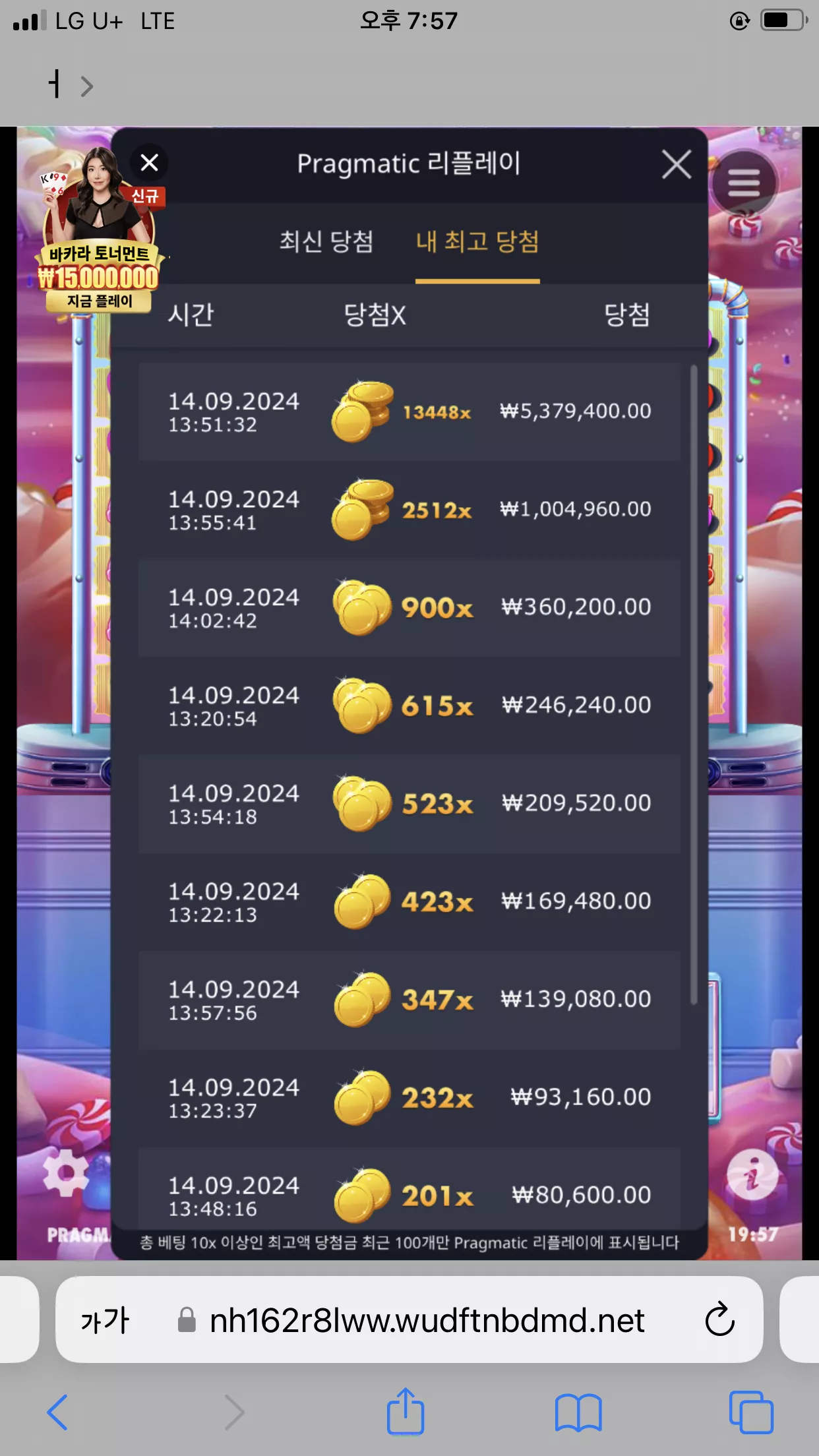Open the 523x win replay
Viewport: 819px width, 1456px height.
409,804
